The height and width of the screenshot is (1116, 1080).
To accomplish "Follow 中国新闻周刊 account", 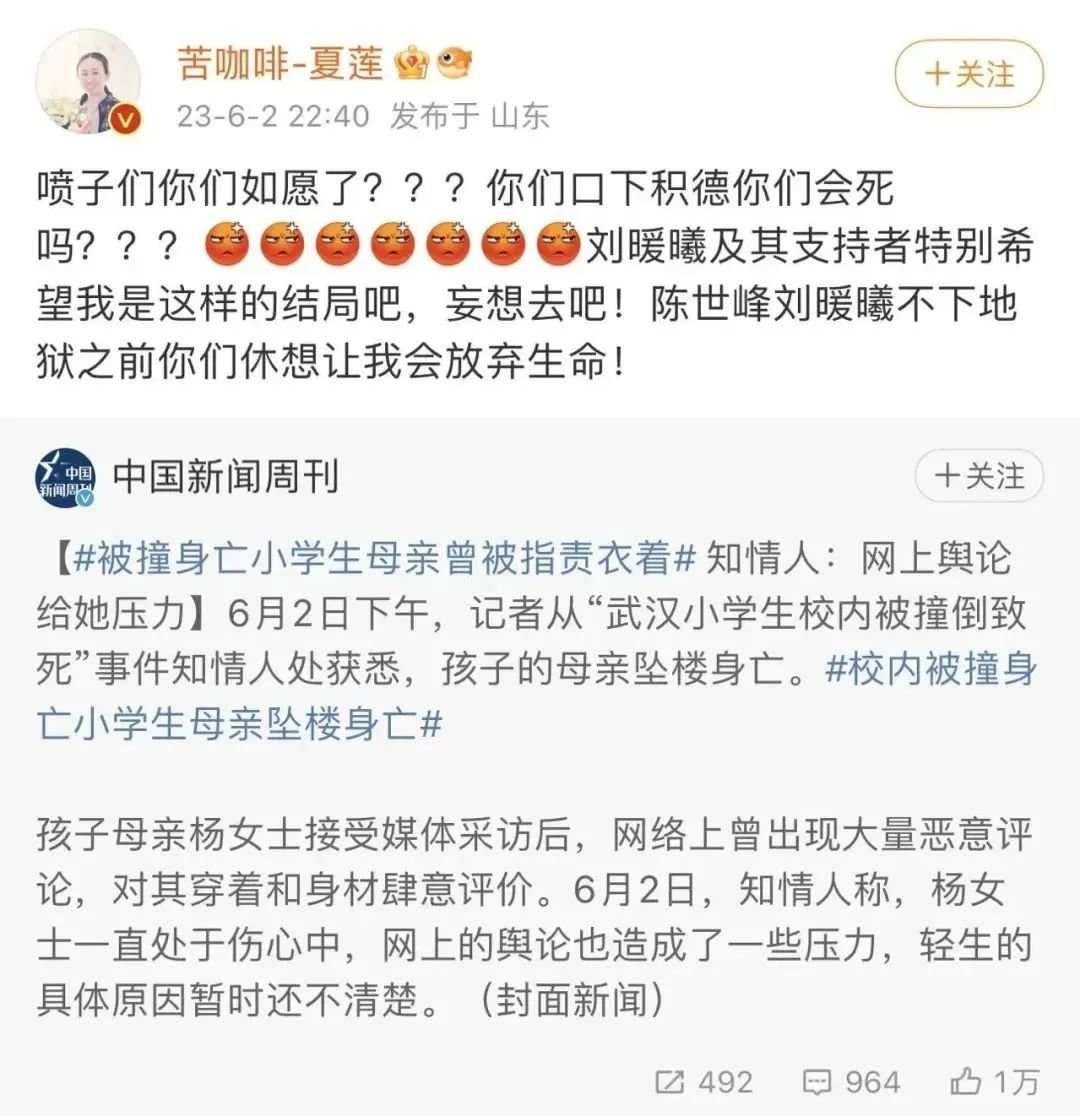I will pyautogui.click(x=979, y=476).
